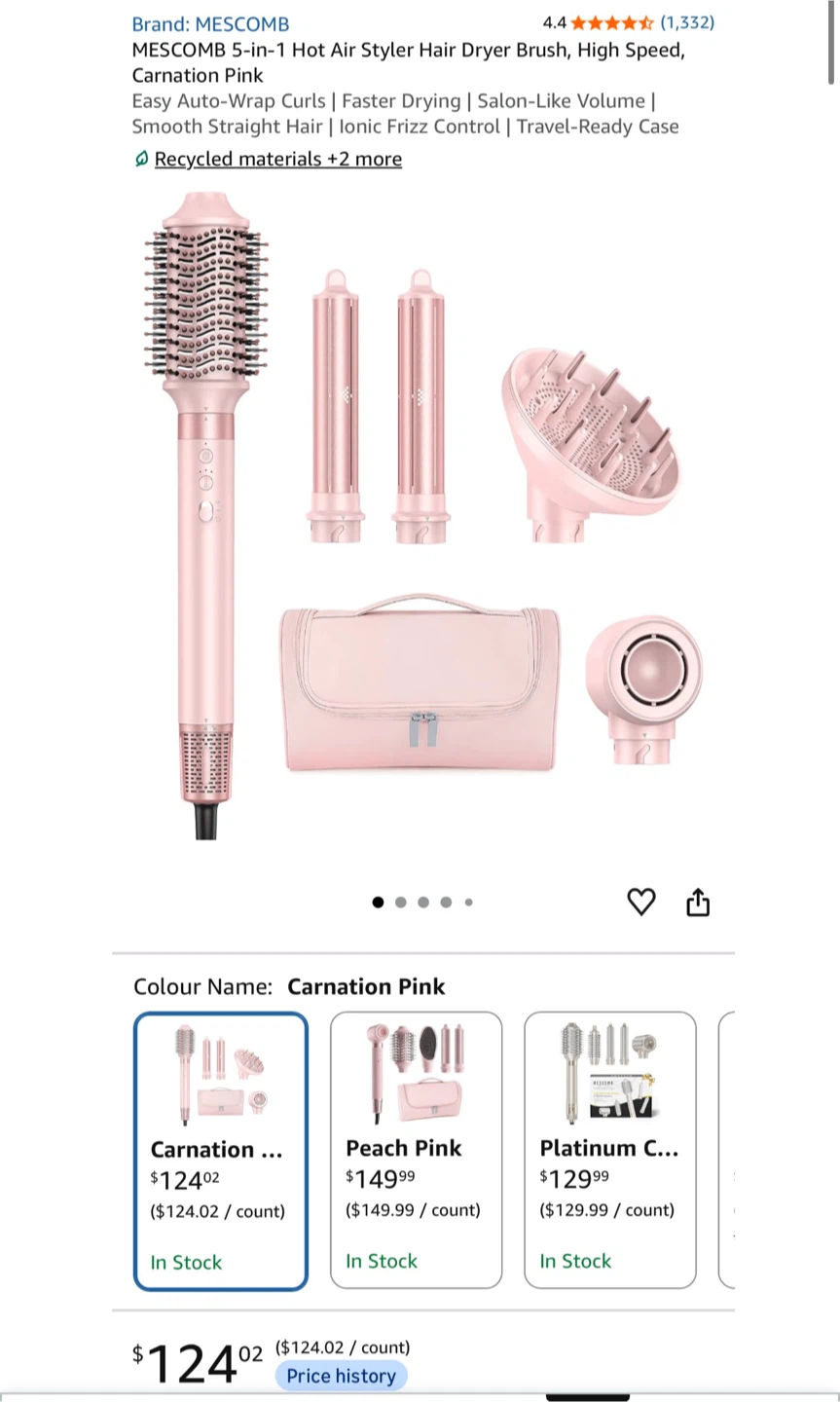View the Price history
Screen dimensions: 840x1402
pos(341,1376)
